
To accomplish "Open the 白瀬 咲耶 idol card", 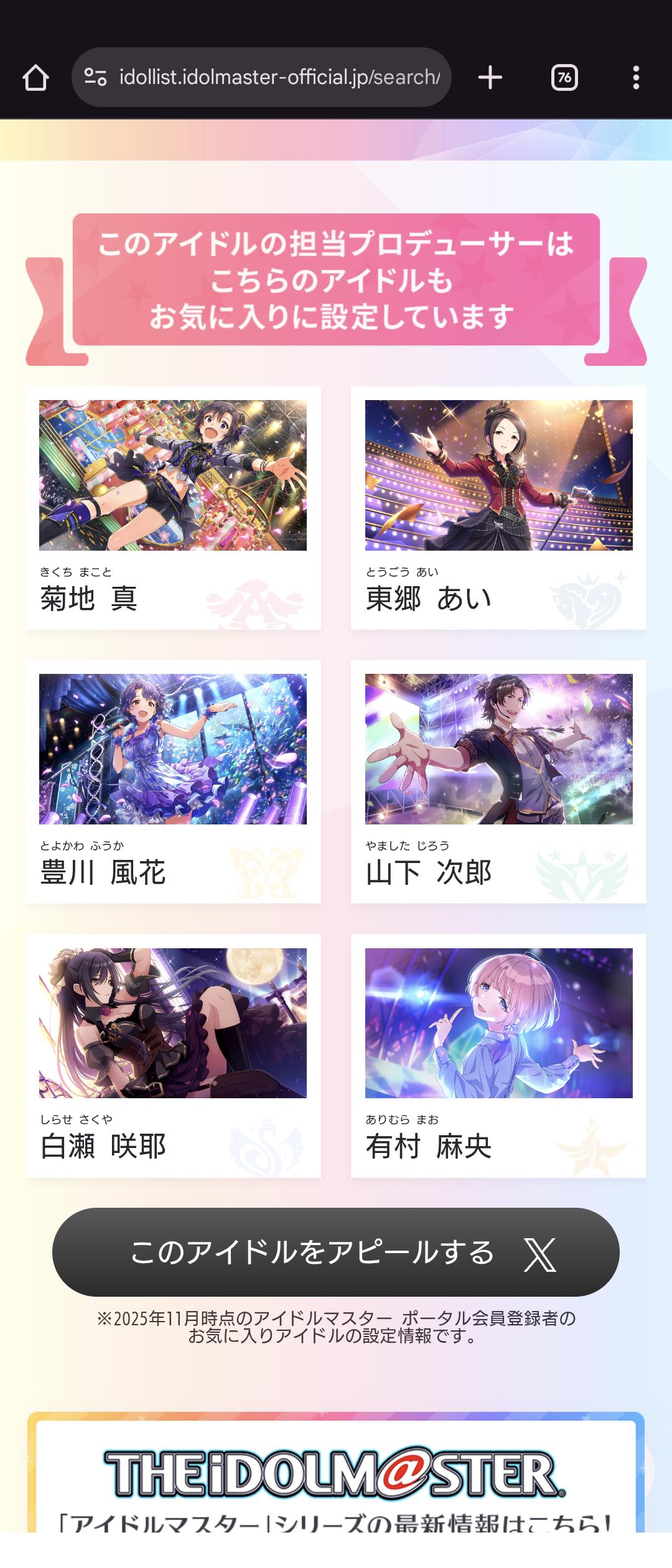I will click(x=174, y=1056).
